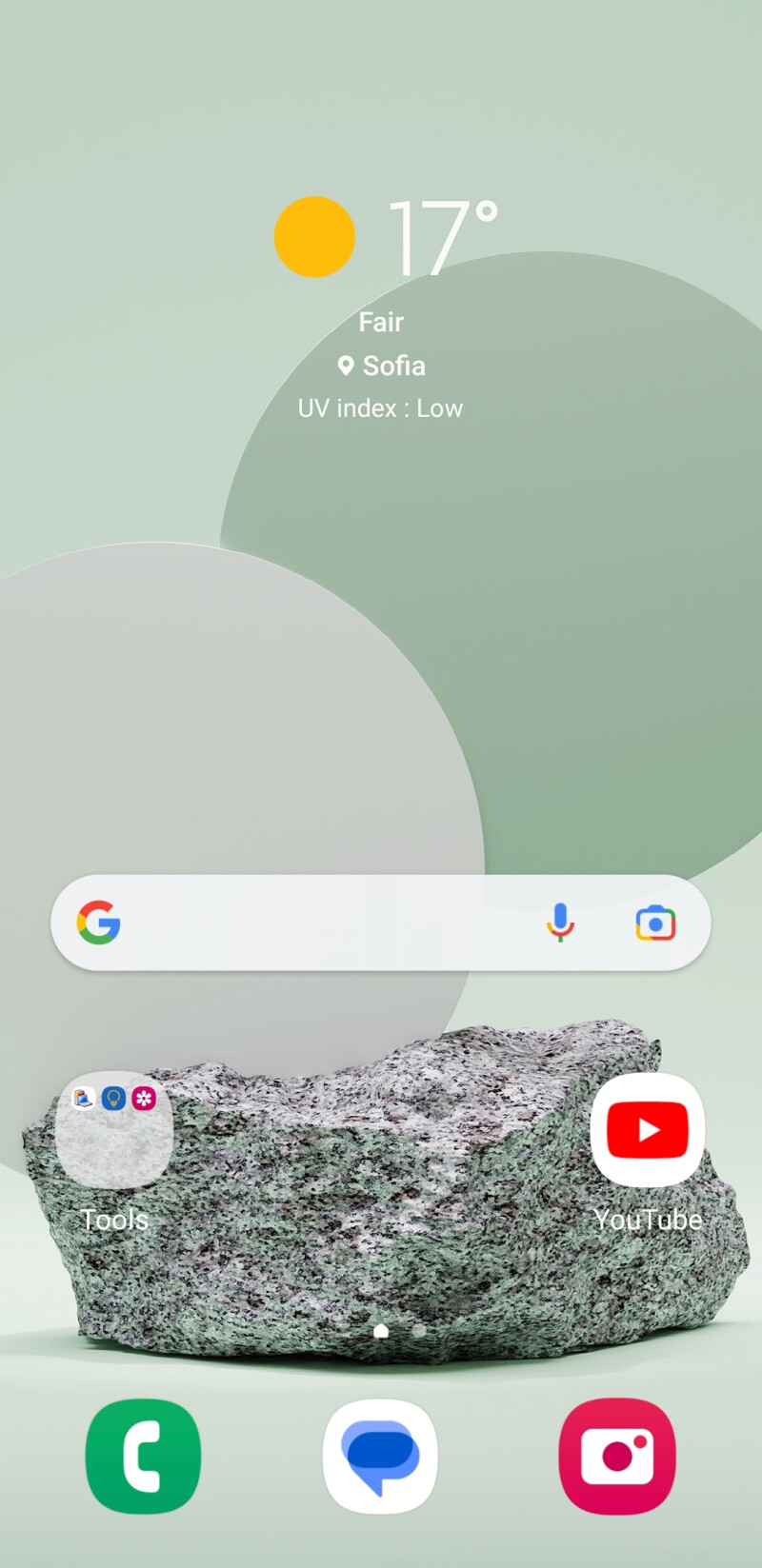762x1568 pixels.
Task: Open the Tools folder
Action: coord(114,1130)
